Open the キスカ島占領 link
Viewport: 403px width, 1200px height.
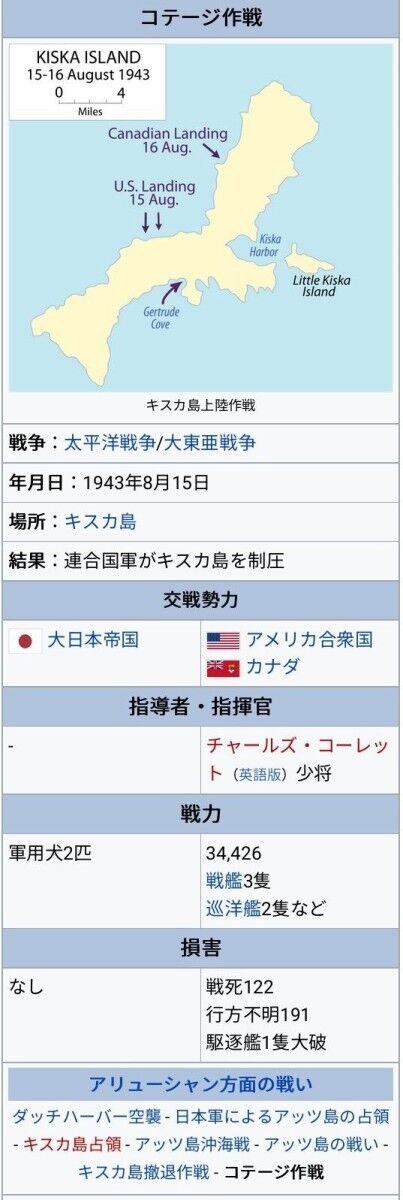[72, 1144]
